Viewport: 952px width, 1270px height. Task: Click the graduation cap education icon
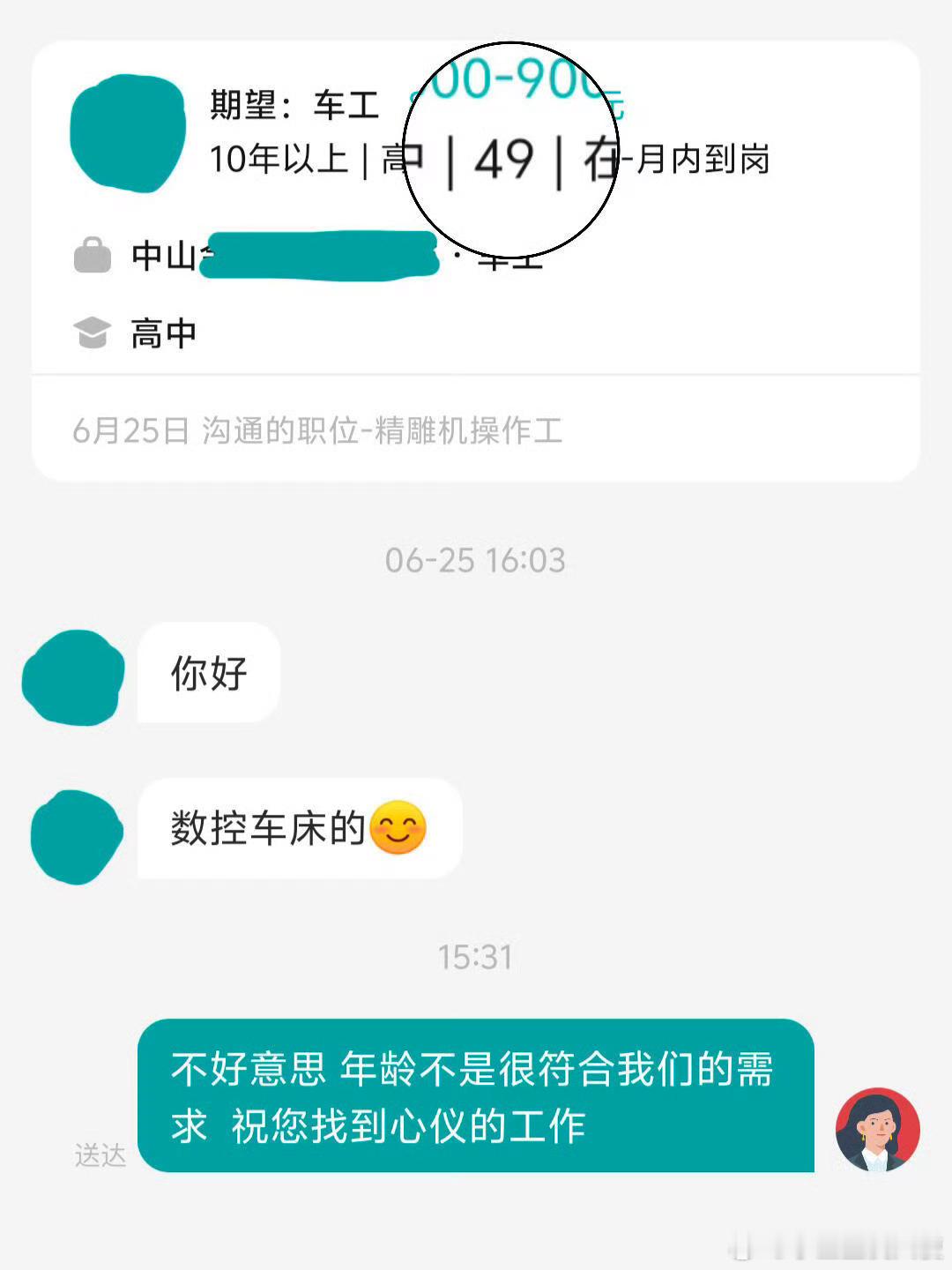89,332
